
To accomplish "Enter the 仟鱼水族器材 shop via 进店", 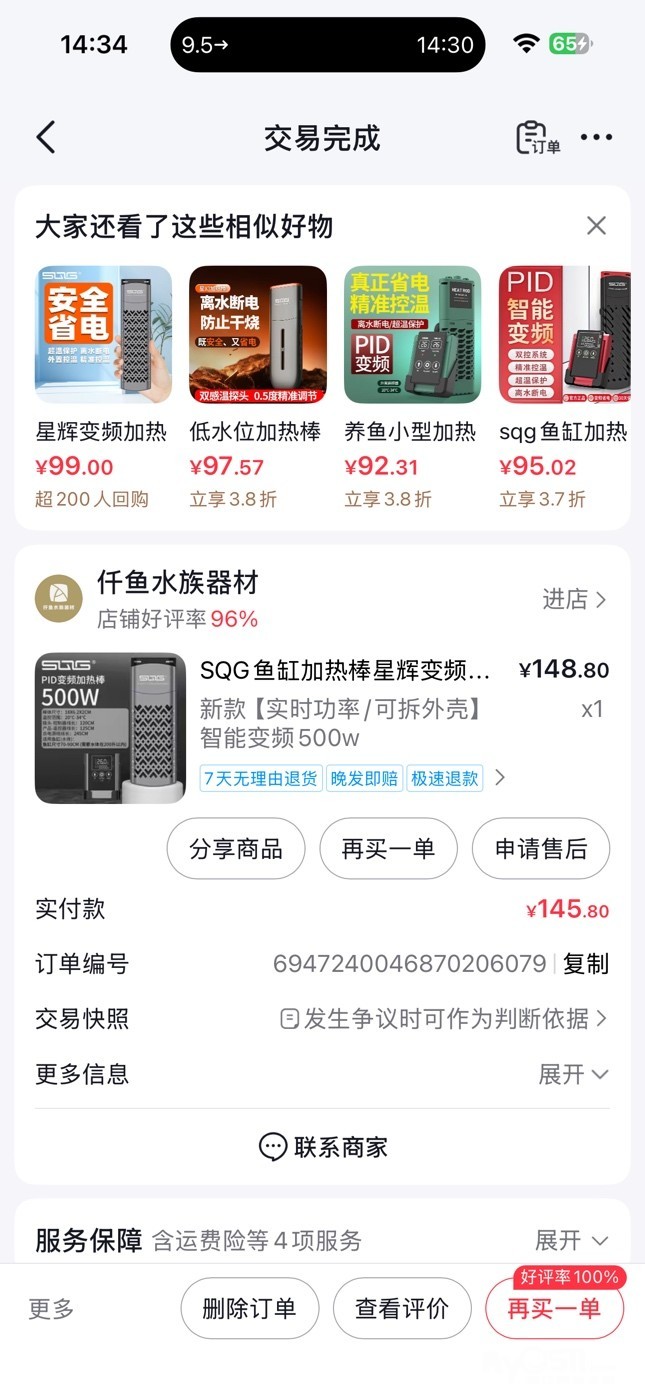I will point(574,599).
